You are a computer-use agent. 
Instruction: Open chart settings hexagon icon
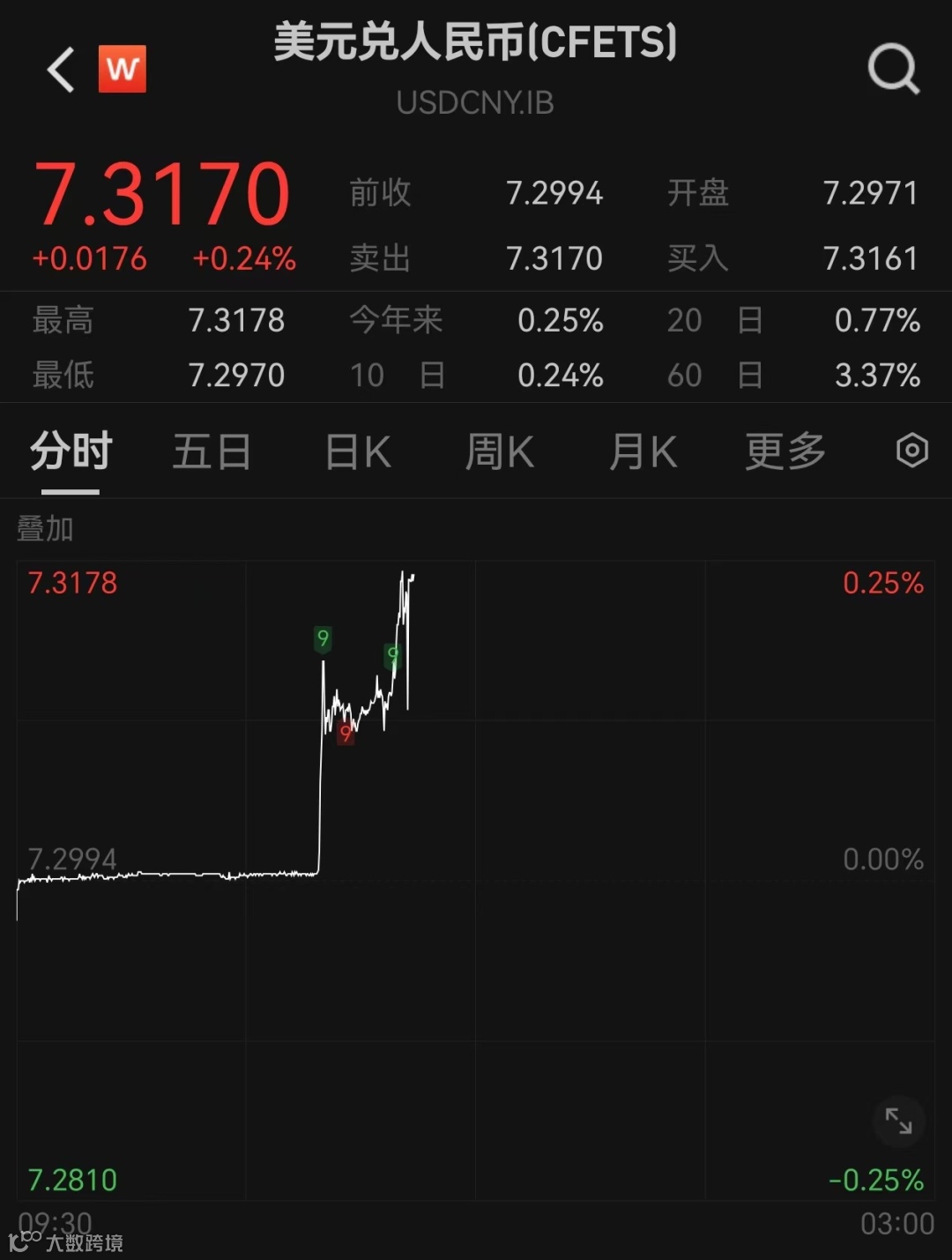coord(911,451)
